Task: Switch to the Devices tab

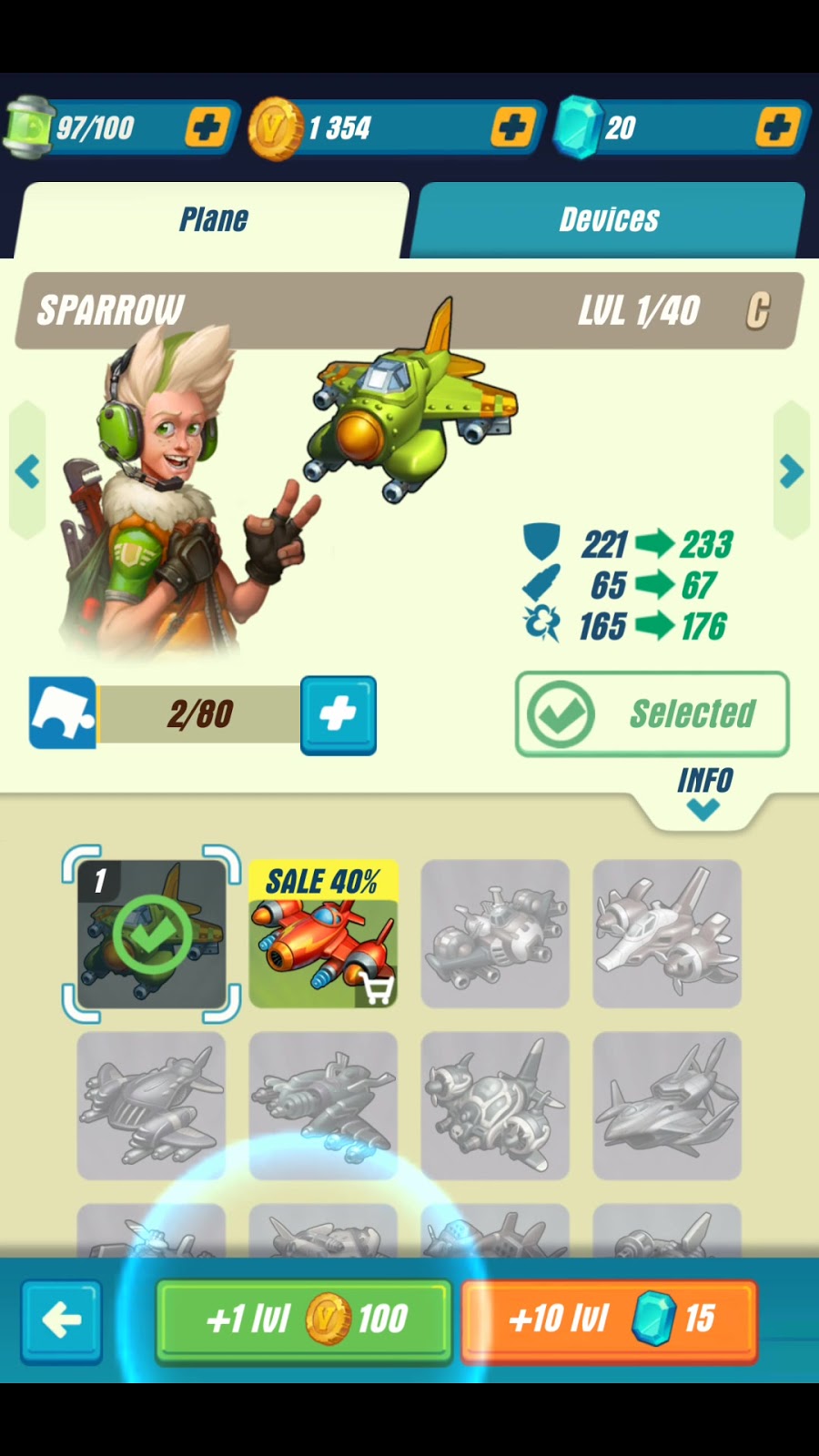Action: coord(608,219)
